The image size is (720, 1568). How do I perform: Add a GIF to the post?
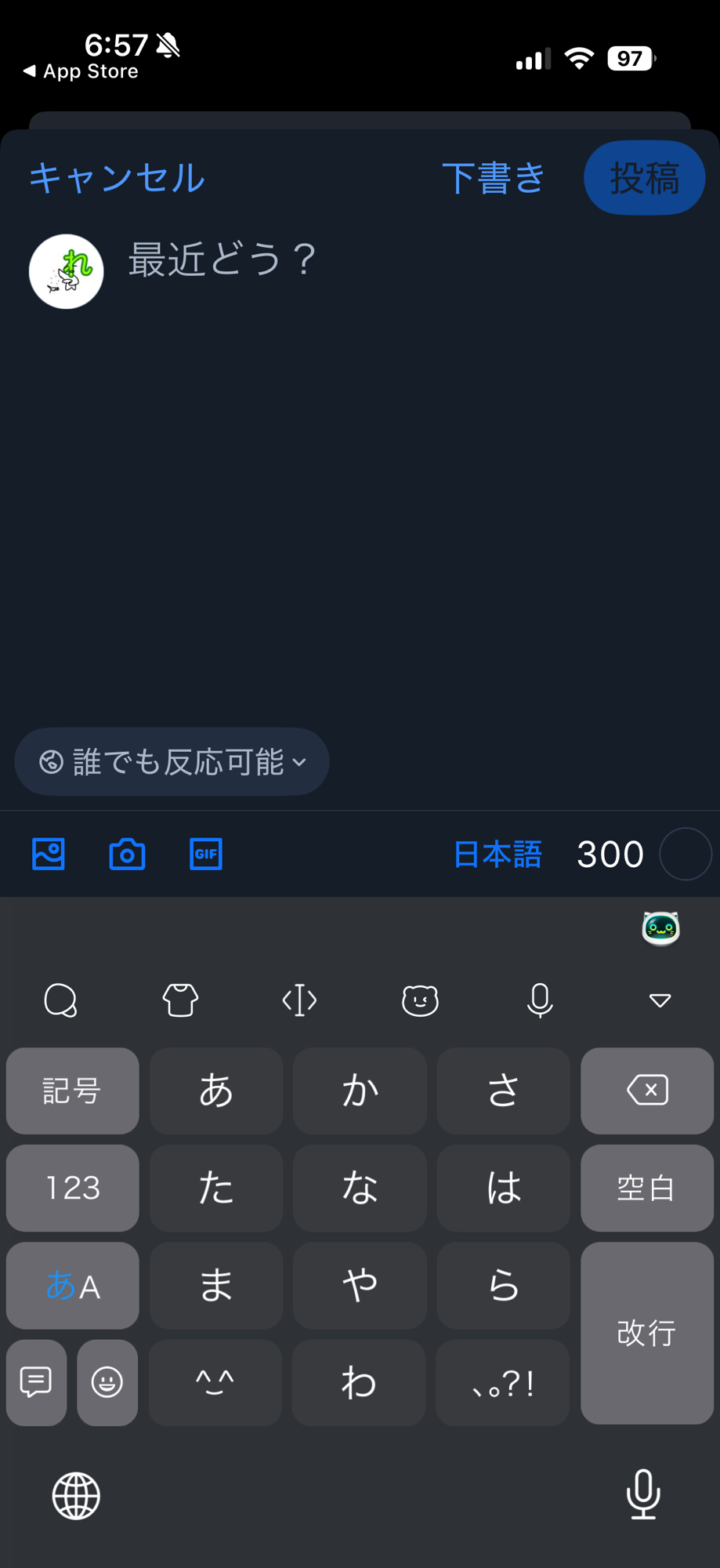[206, 854]
